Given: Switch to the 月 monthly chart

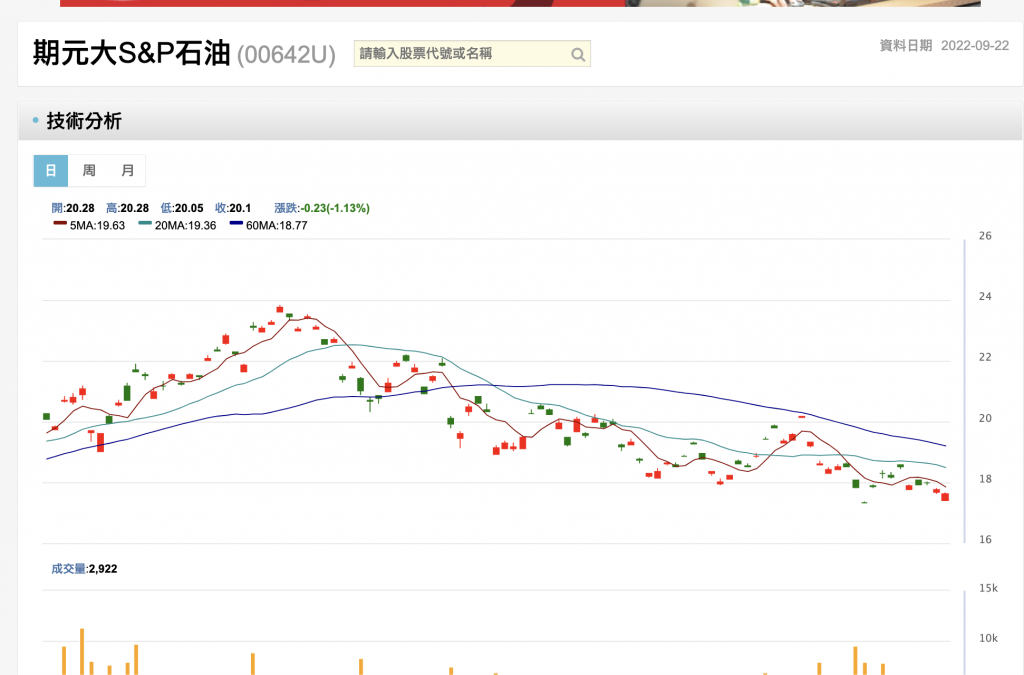Looking at the screenshot, I should point(127,171).
